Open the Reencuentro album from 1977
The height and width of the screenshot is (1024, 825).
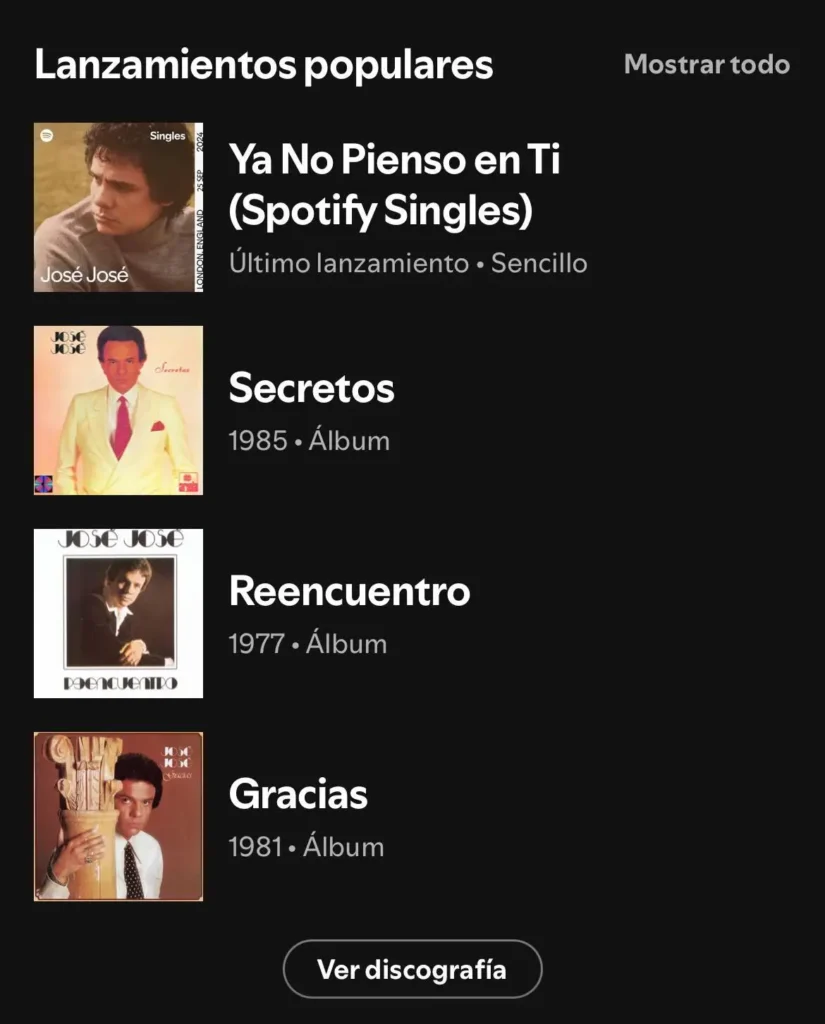349,593
